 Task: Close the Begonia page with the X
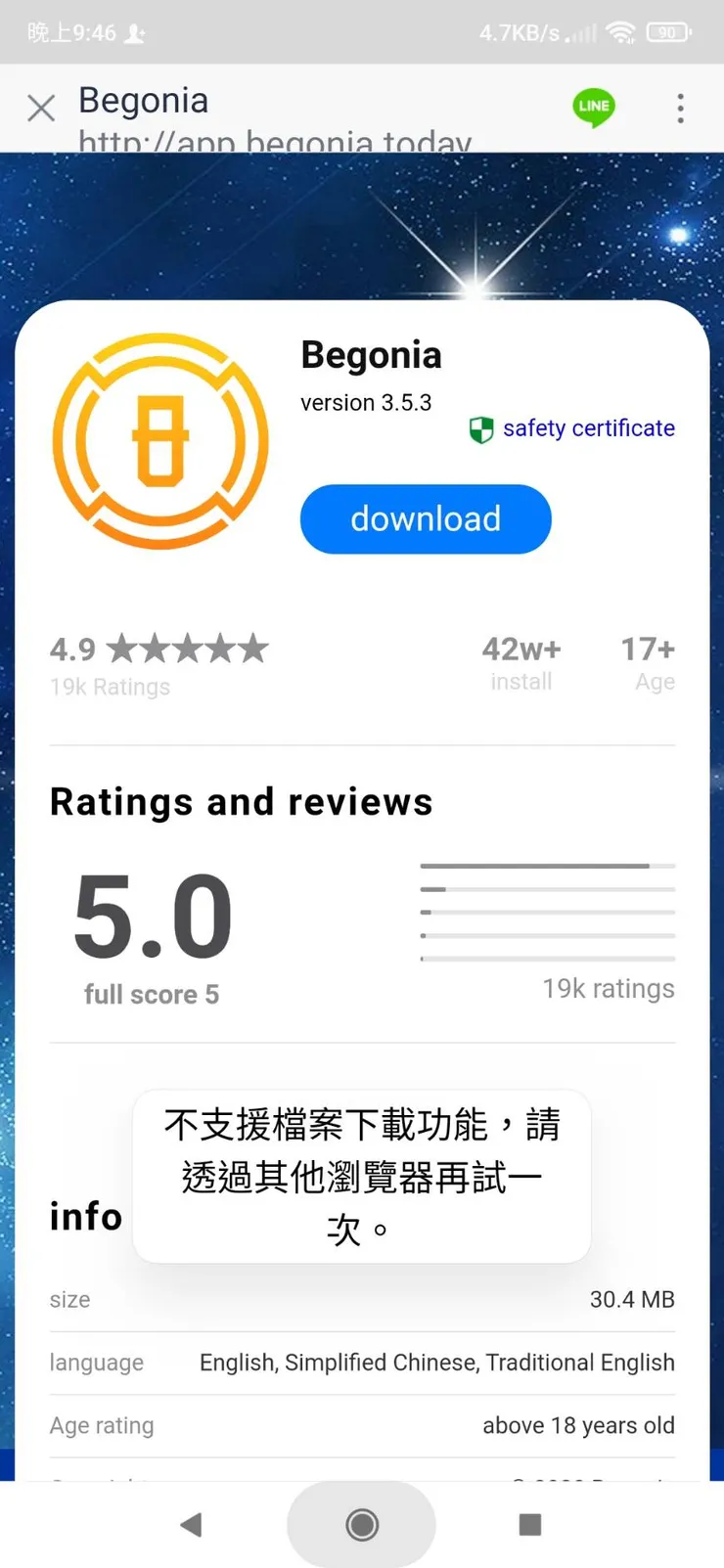click(41, 108)
